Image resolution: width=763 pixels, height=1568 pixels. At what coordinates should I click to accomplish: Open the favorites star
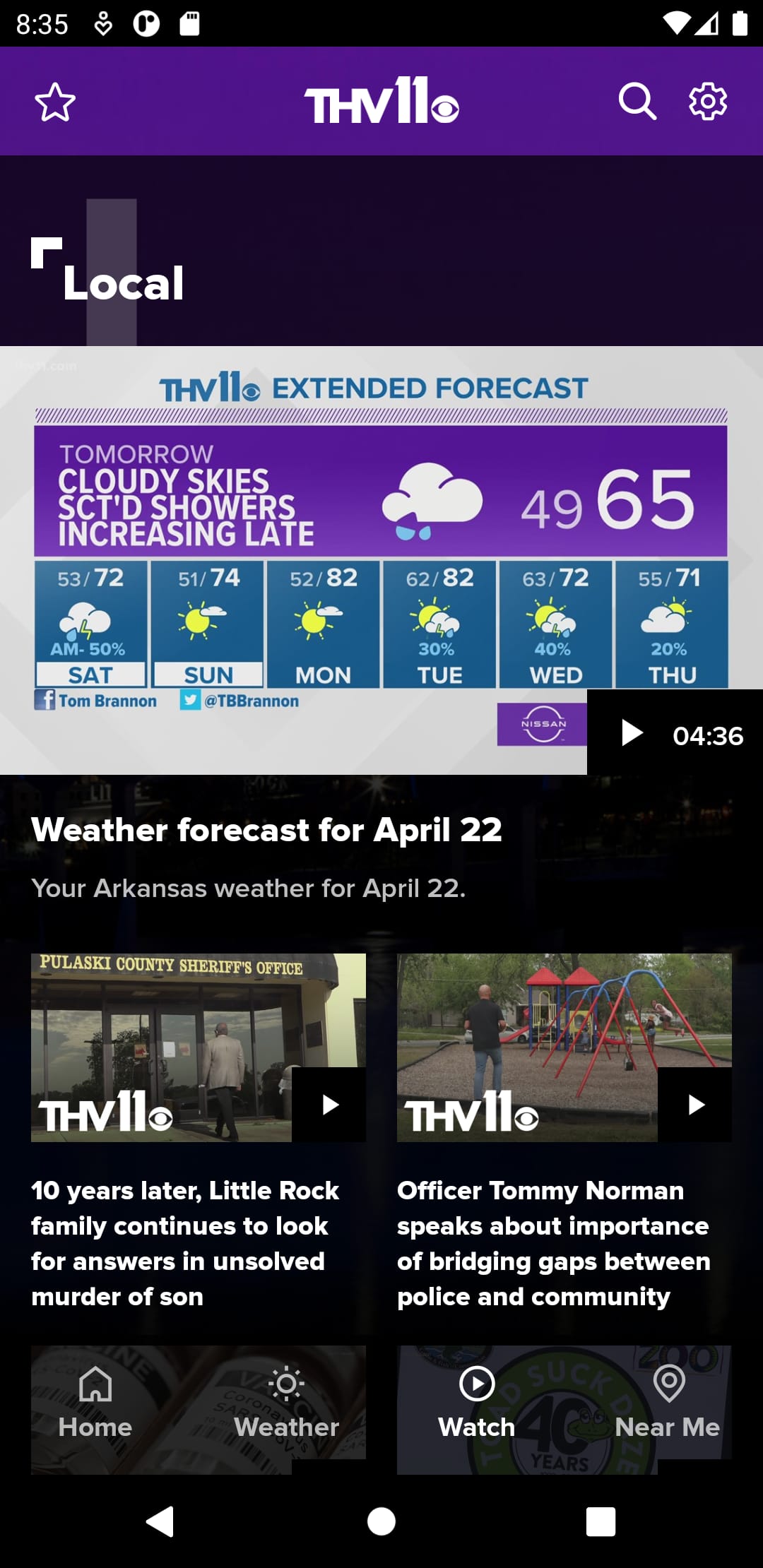[x=56, y=101]
